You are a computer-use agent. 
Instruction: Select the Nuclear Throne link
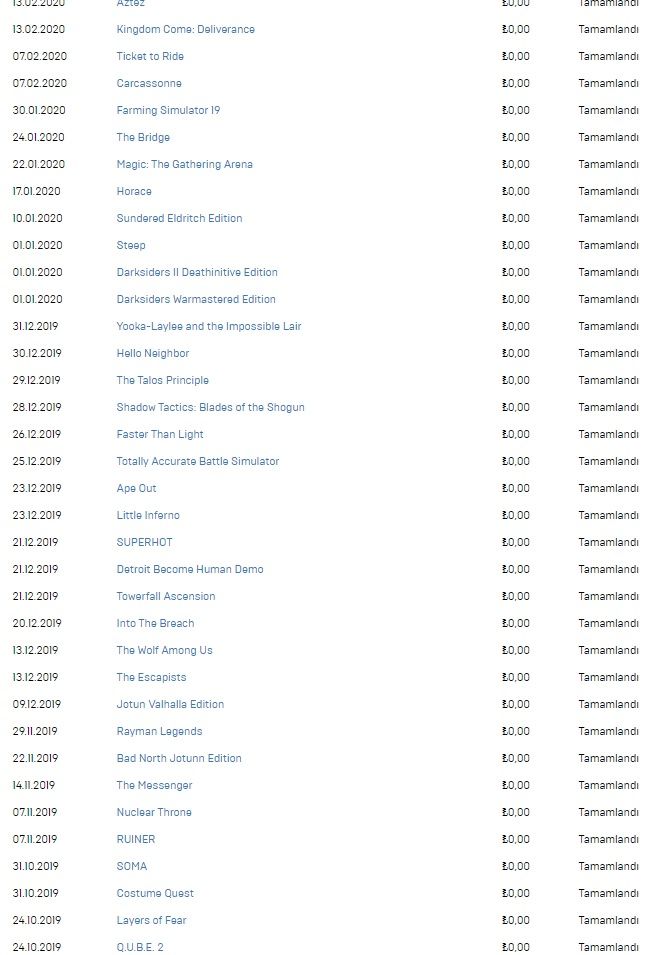point(154,812)
